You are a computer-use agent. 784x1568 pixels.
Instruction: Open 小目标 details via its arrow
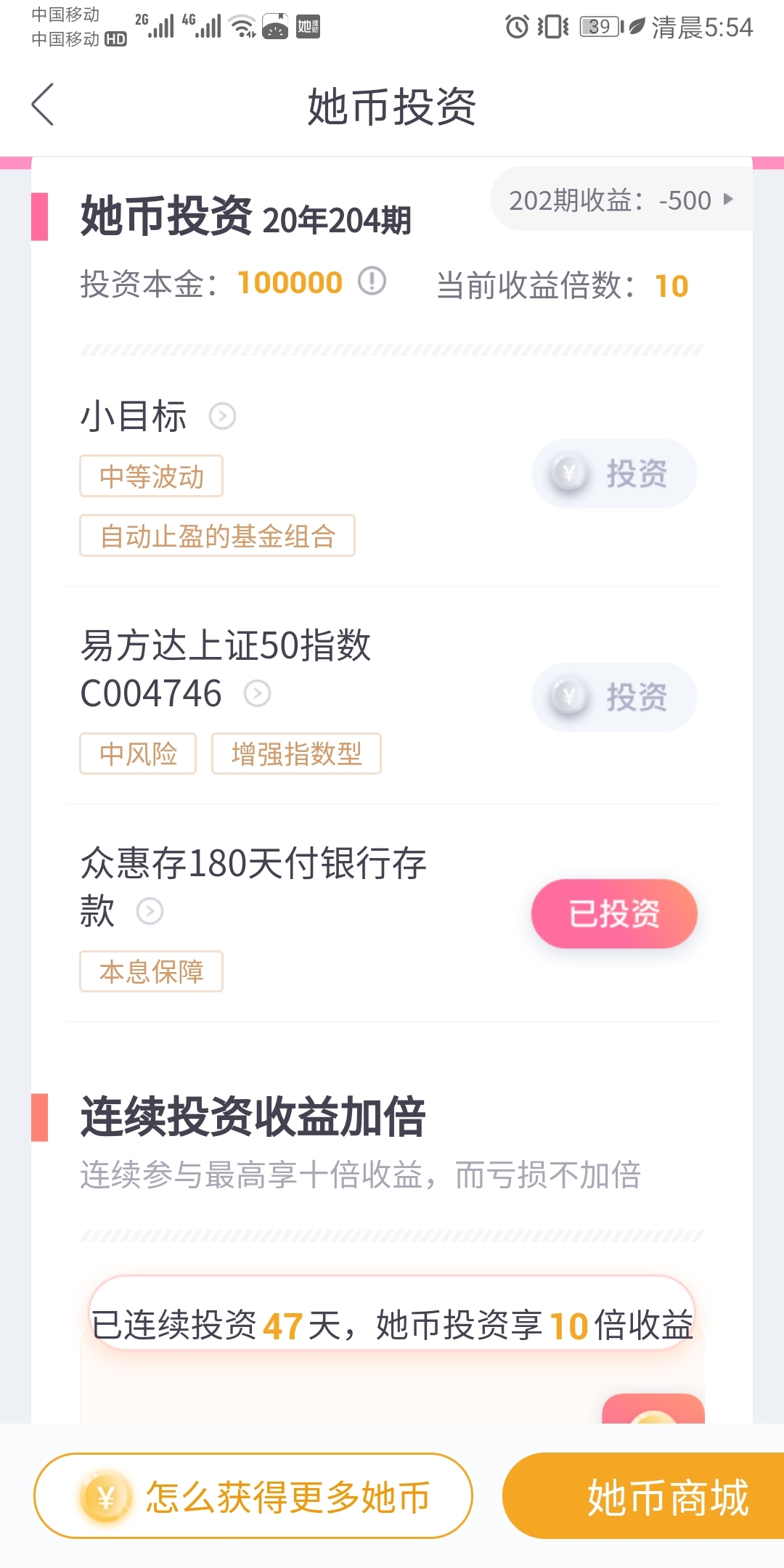[222, 416]
